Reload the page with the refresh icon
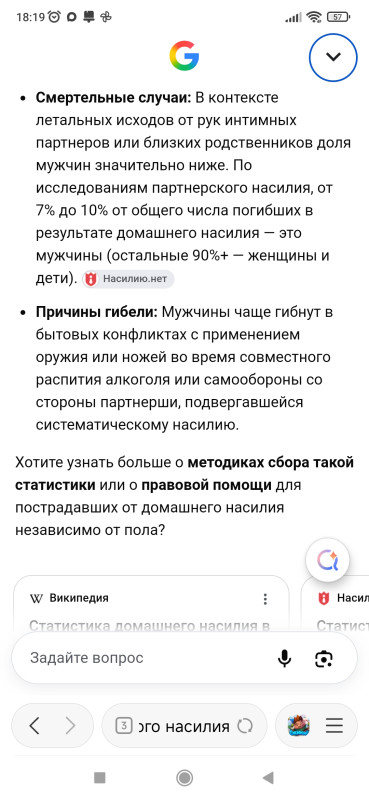The image size is (369, 800). [x=245, y=726]
